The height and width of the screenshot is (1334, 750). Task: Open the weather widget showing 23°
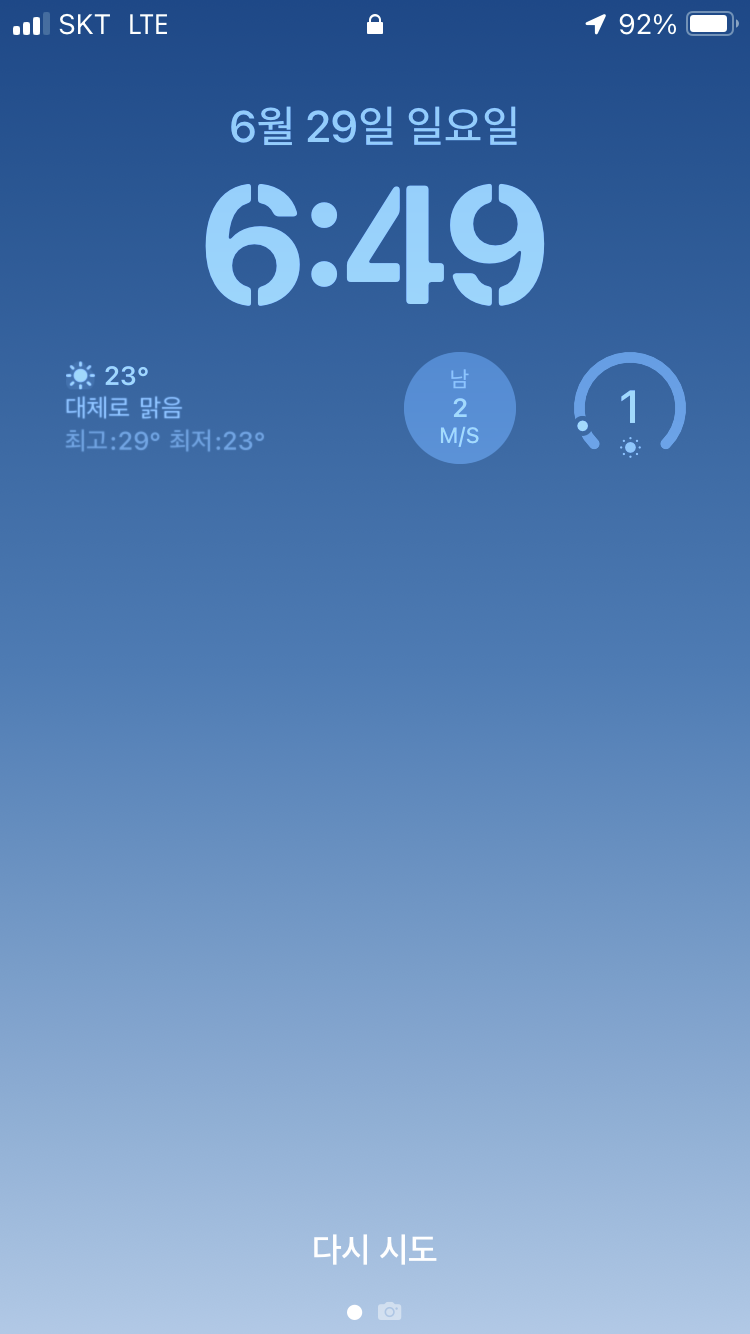tap(166, 408)
